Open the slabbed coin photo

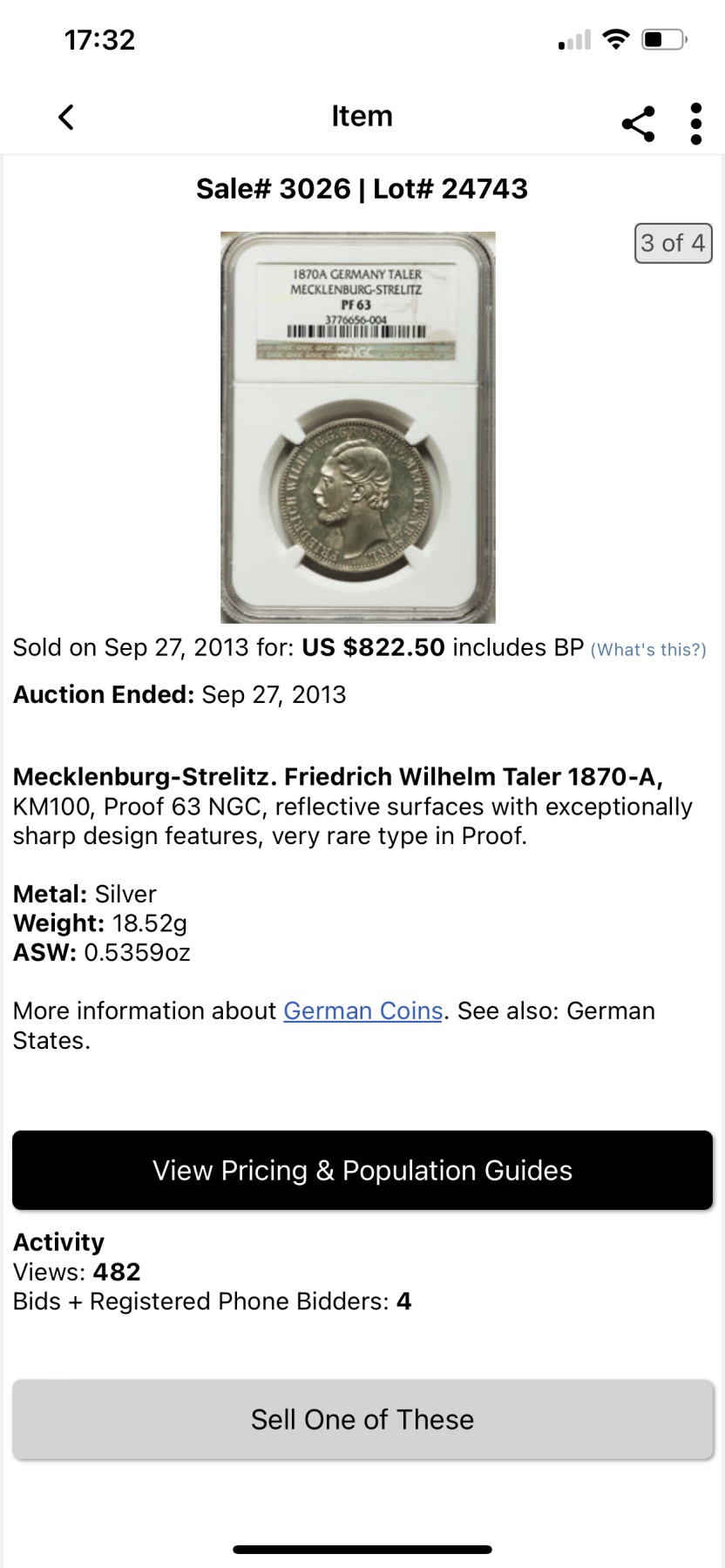(358, 427)
